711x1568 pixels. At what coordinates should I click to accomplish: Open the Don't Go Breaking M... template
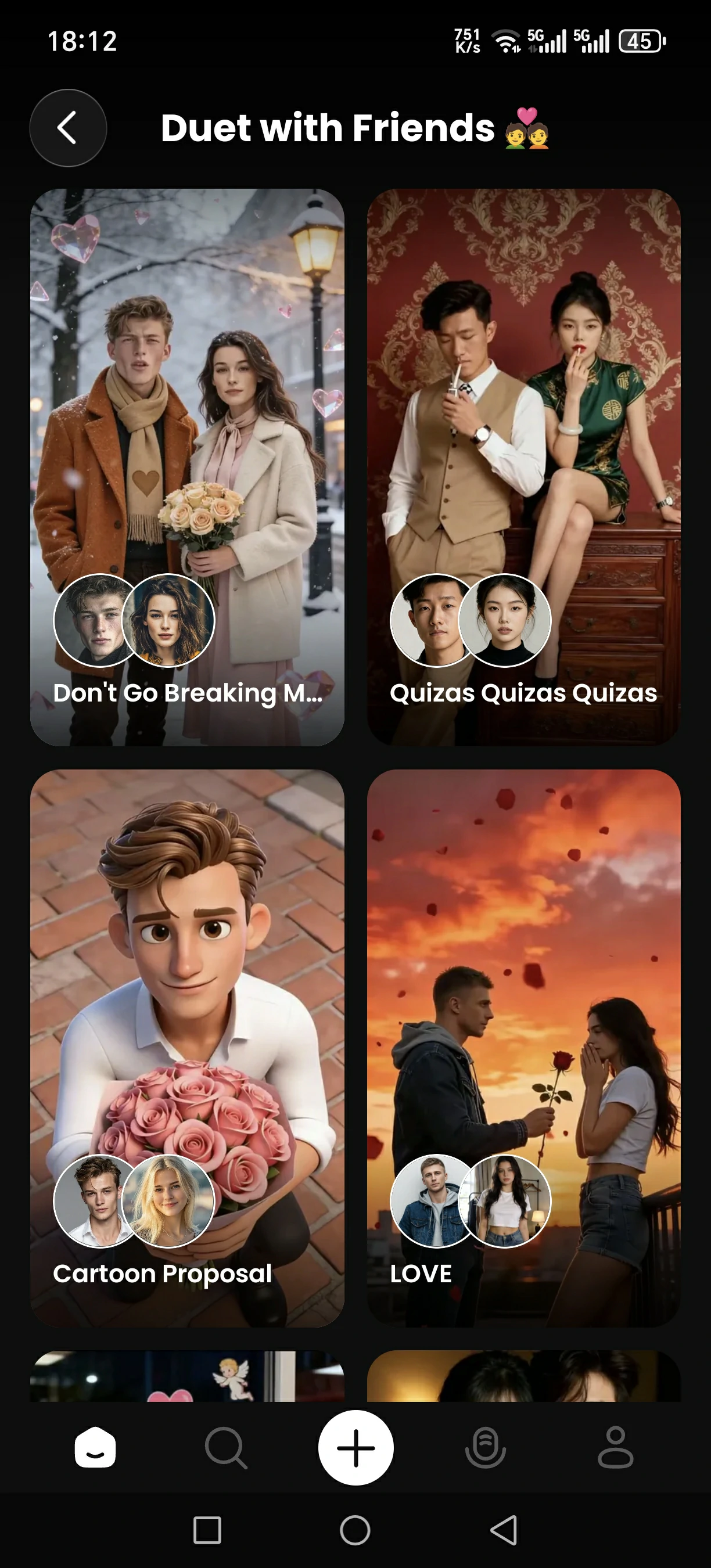[x=188, y=467]
